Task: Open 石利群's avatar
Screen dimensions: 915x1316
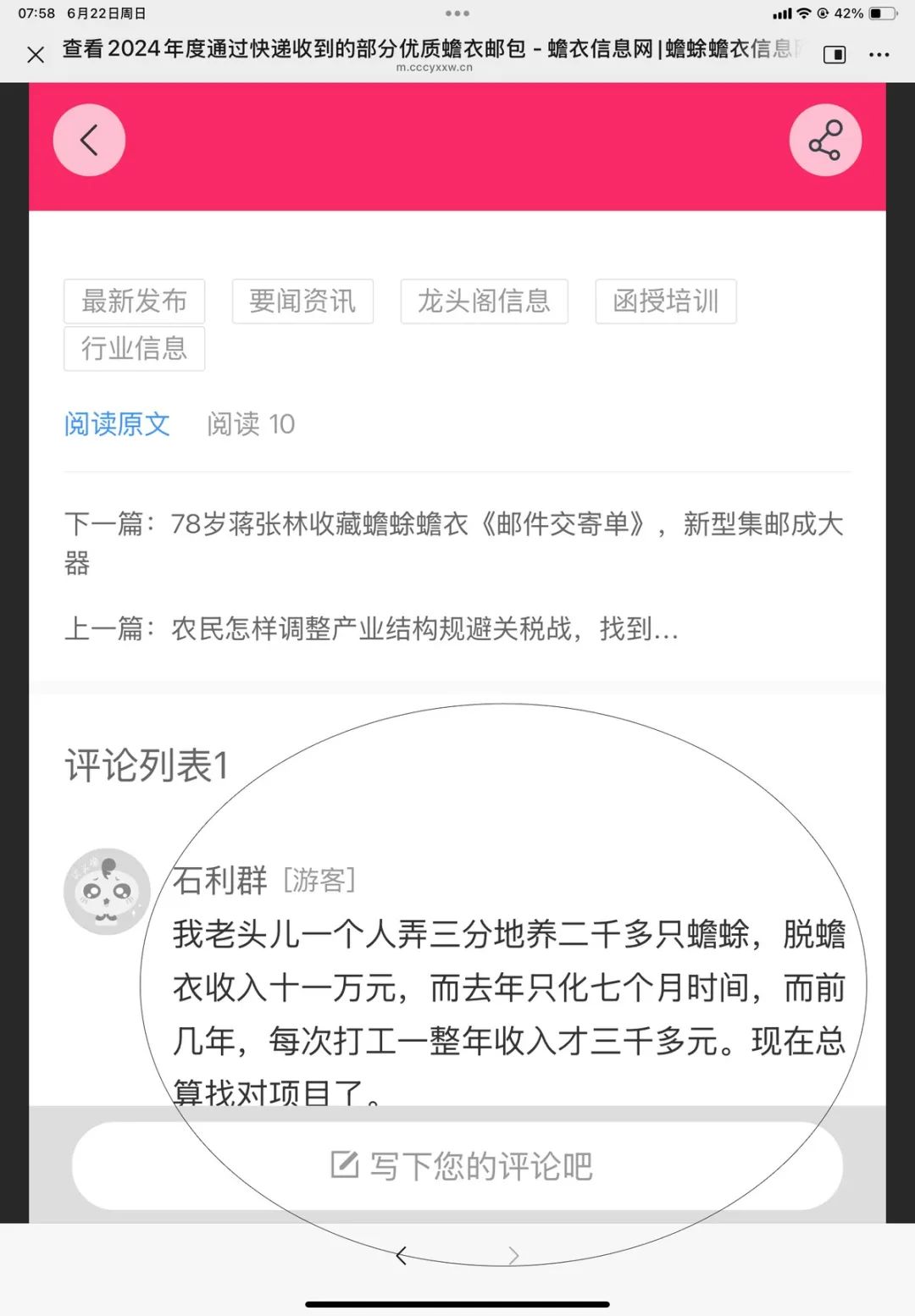Action: click(x=107, y=892)
